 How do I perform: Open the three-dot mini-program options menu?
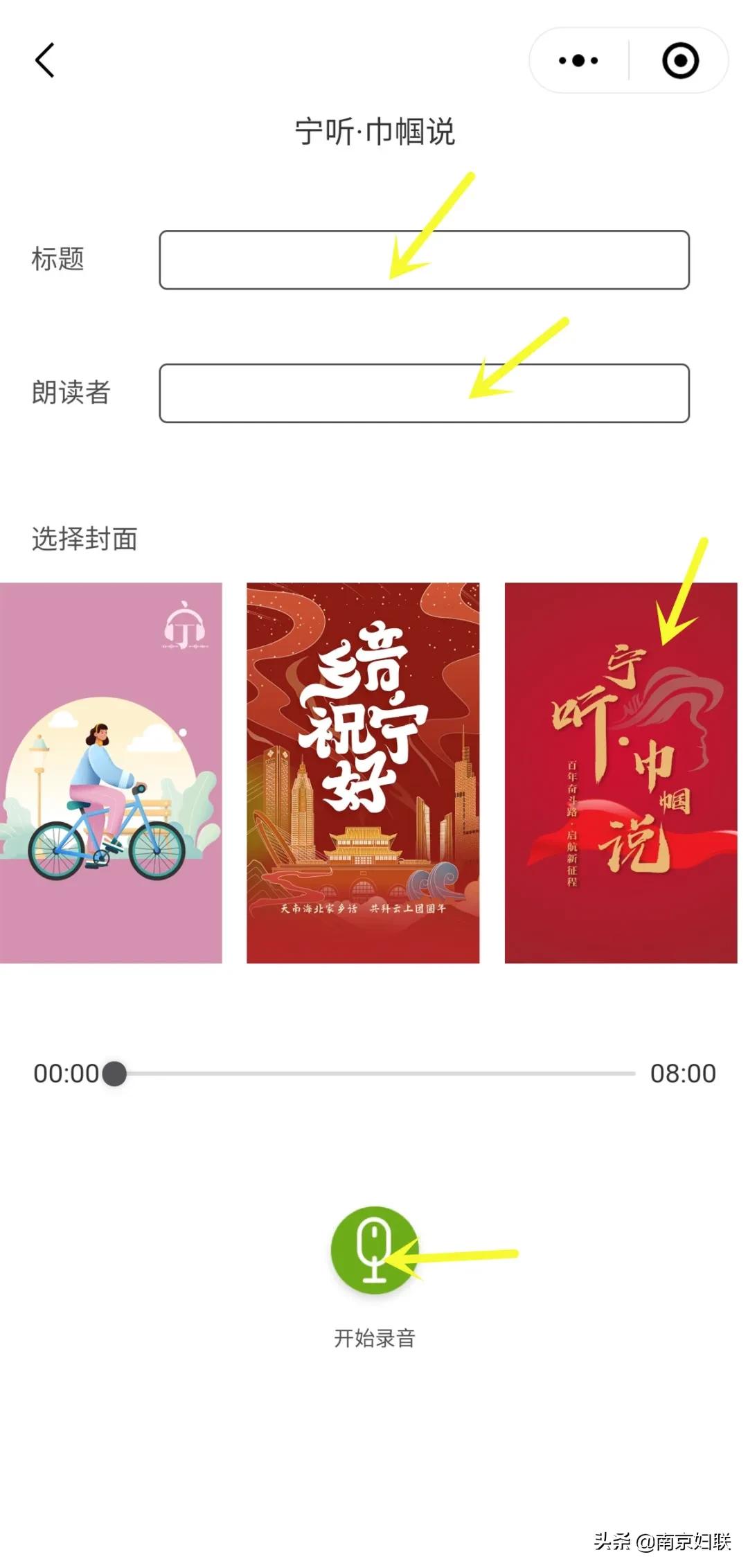pos(577,61)
